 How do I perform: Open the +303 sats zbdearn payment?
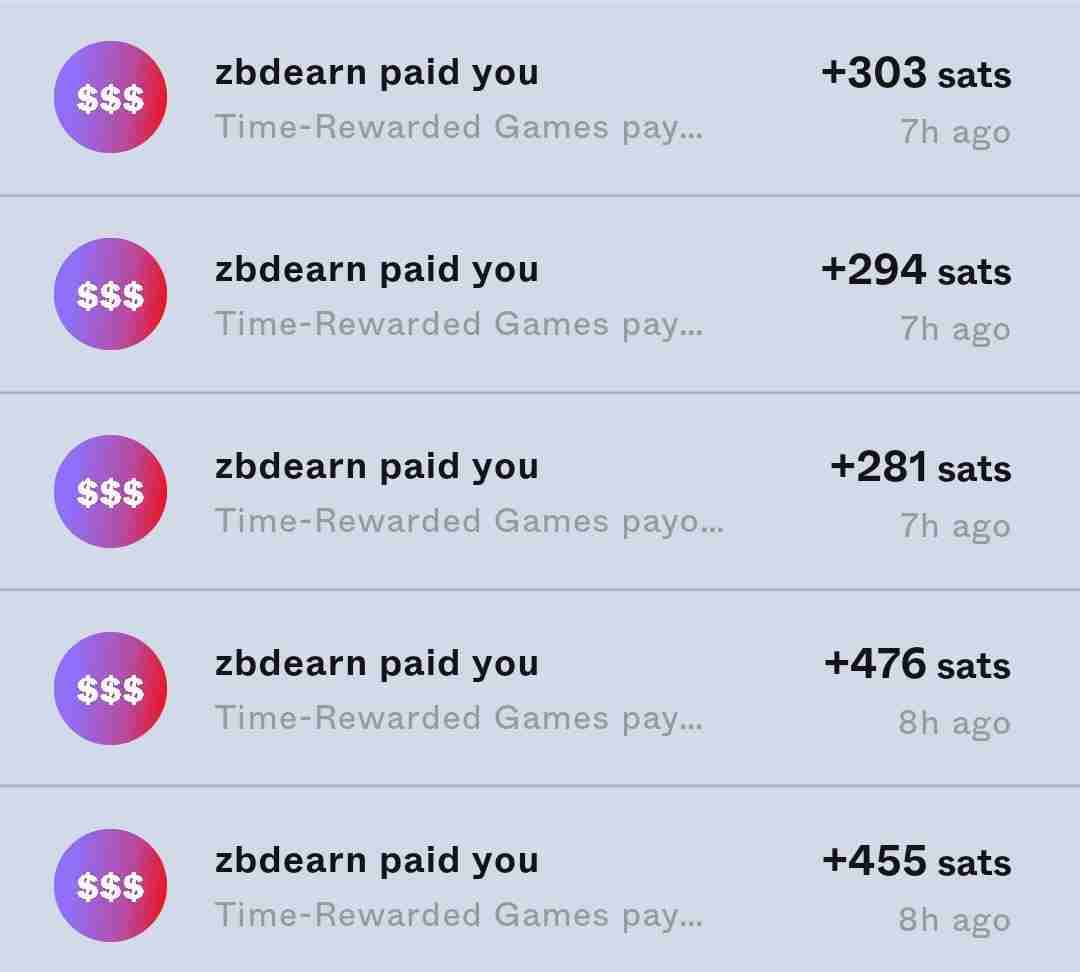(x=540, y=100)
